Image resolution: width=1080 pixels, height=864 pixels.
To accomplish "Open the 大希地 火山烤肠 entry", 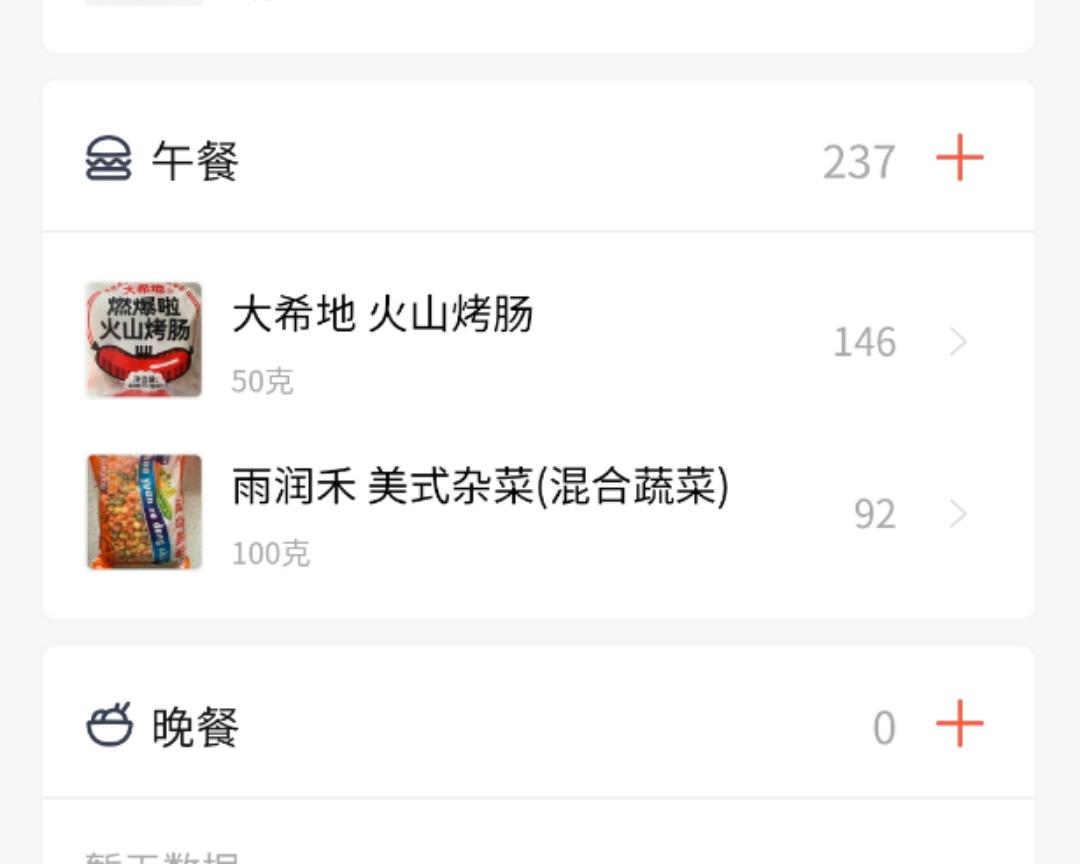I will point(538,341).
